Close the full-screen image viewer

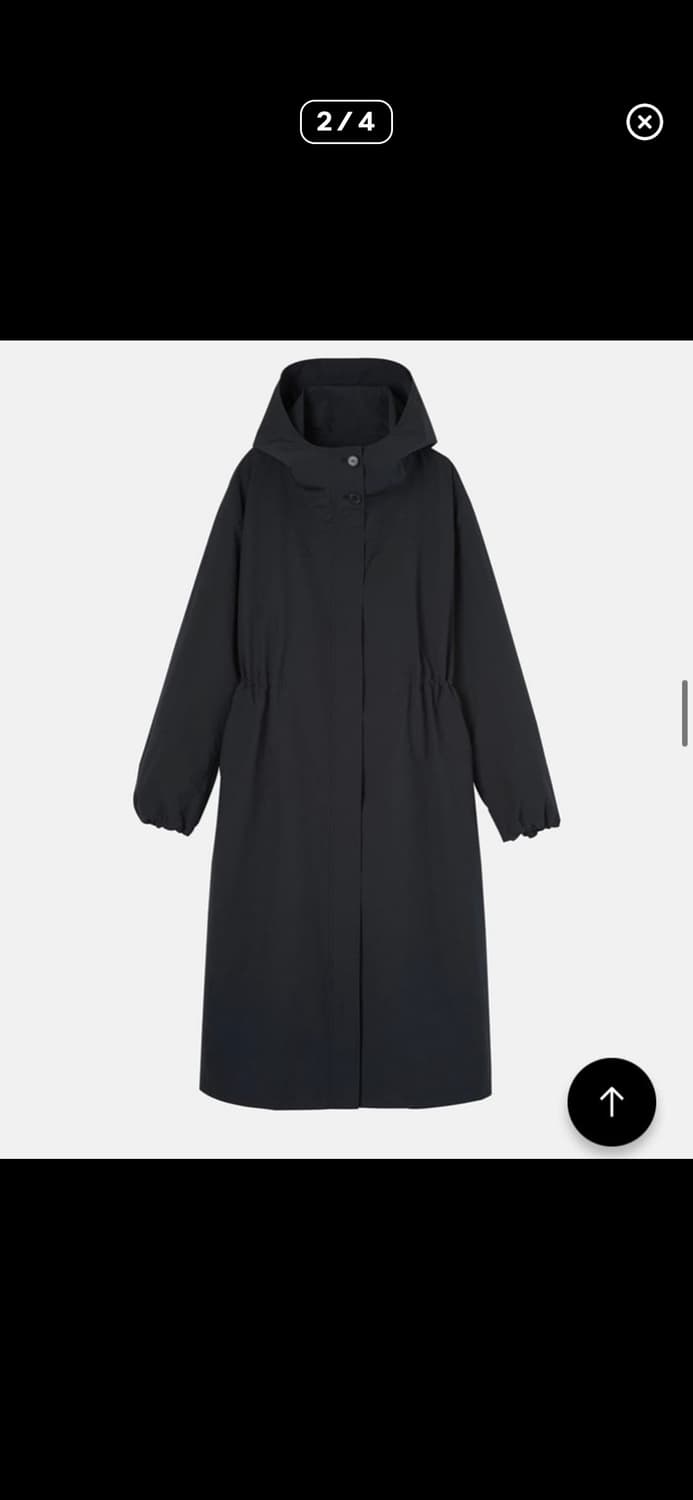pos(644,122)
